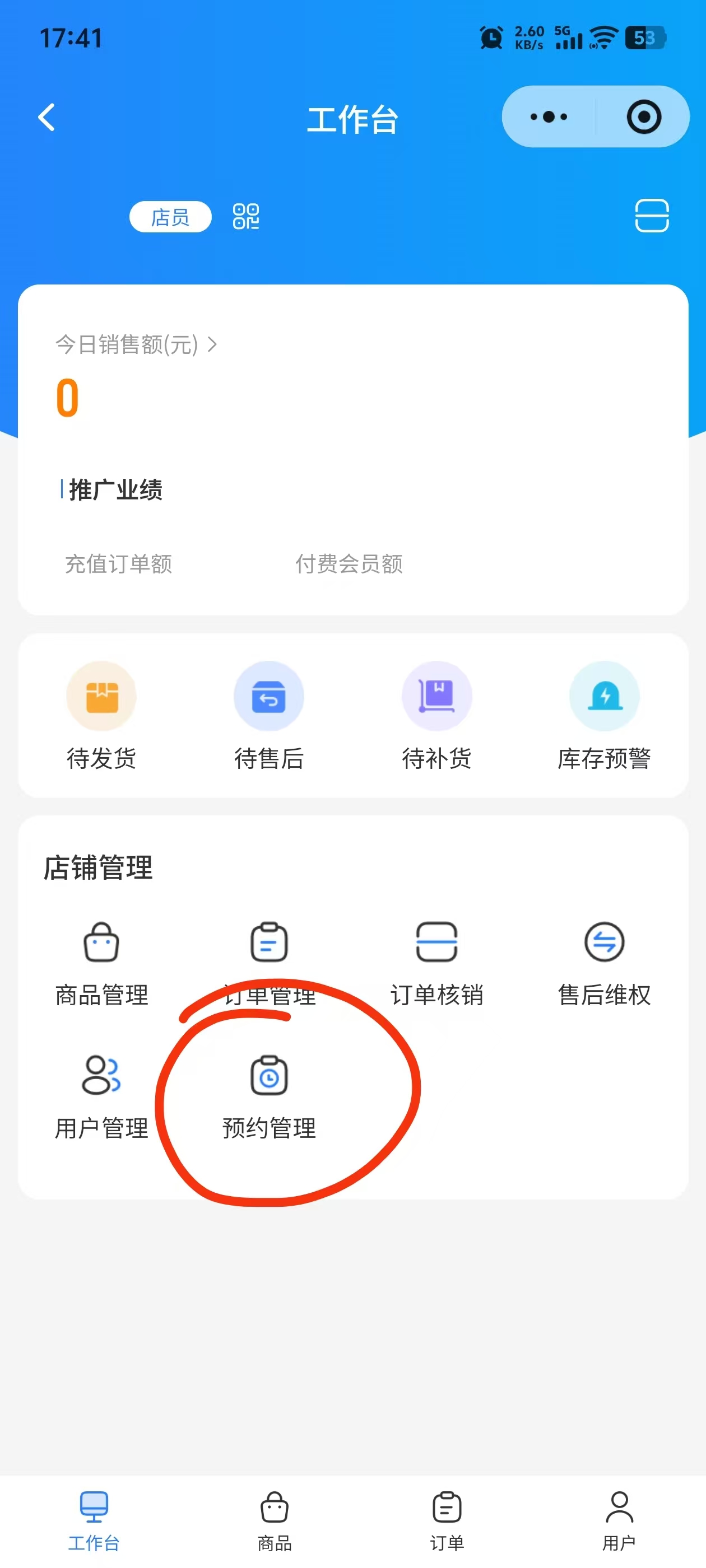This screenshot has width=706, height=1568.
Task: Open the mini program more-options menu
Action: tap(548, 117)
